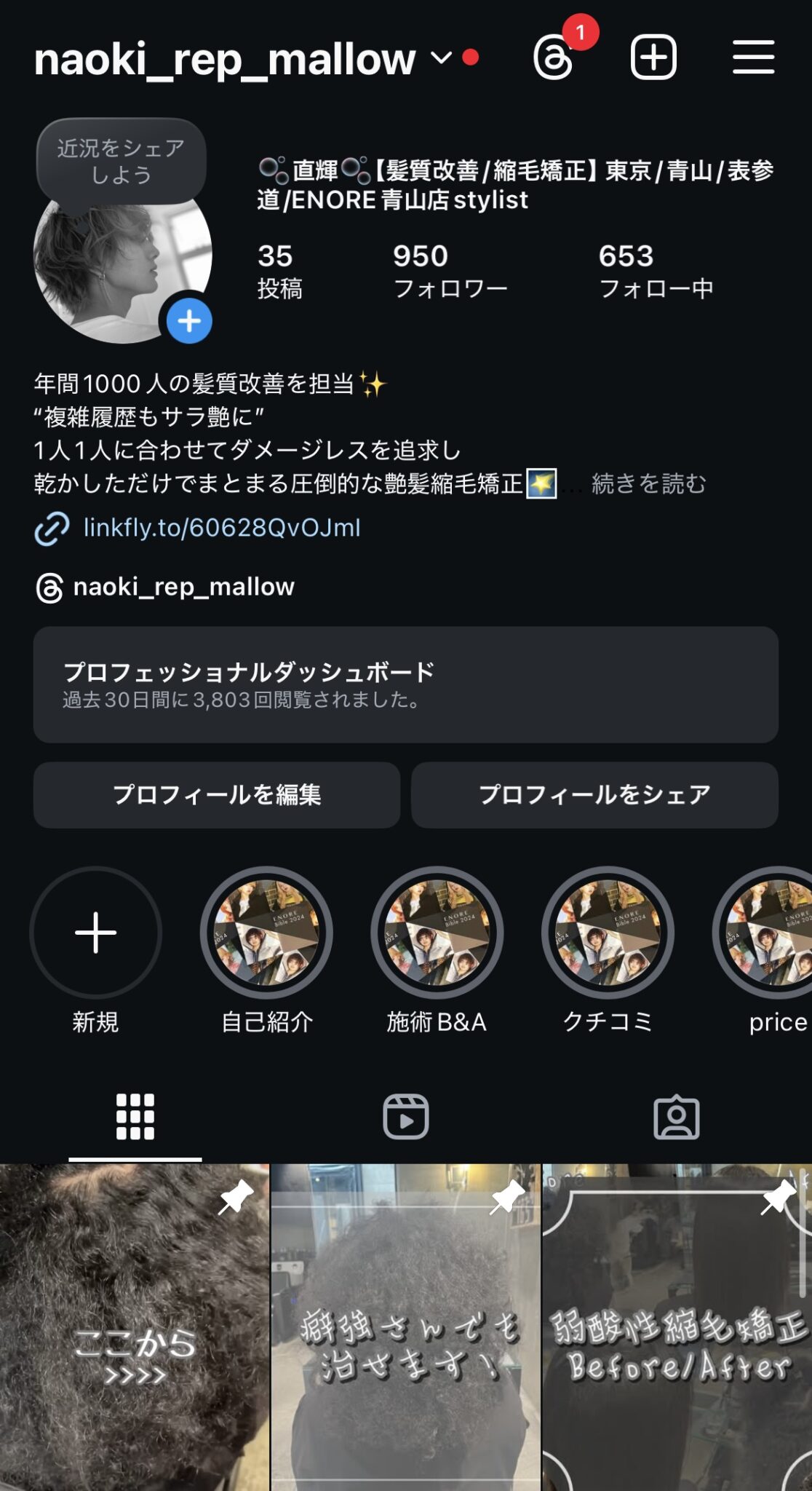Open the クチコミ highlight
The image size is (812, 1491).
tap(608, 933)
